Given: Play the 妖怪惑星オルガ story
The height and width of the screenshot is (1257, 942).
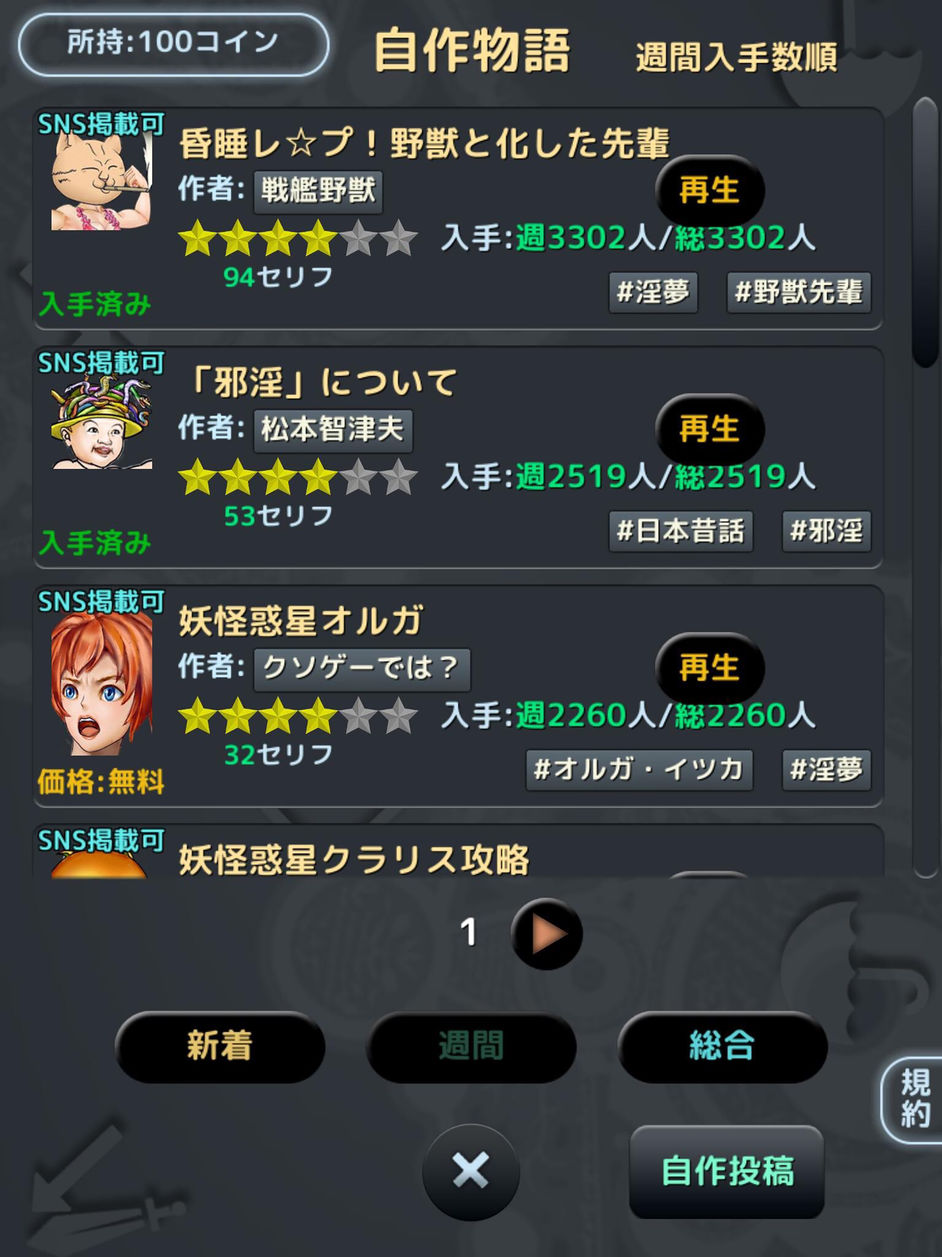Looking at the screenshot, I should 710,668.
